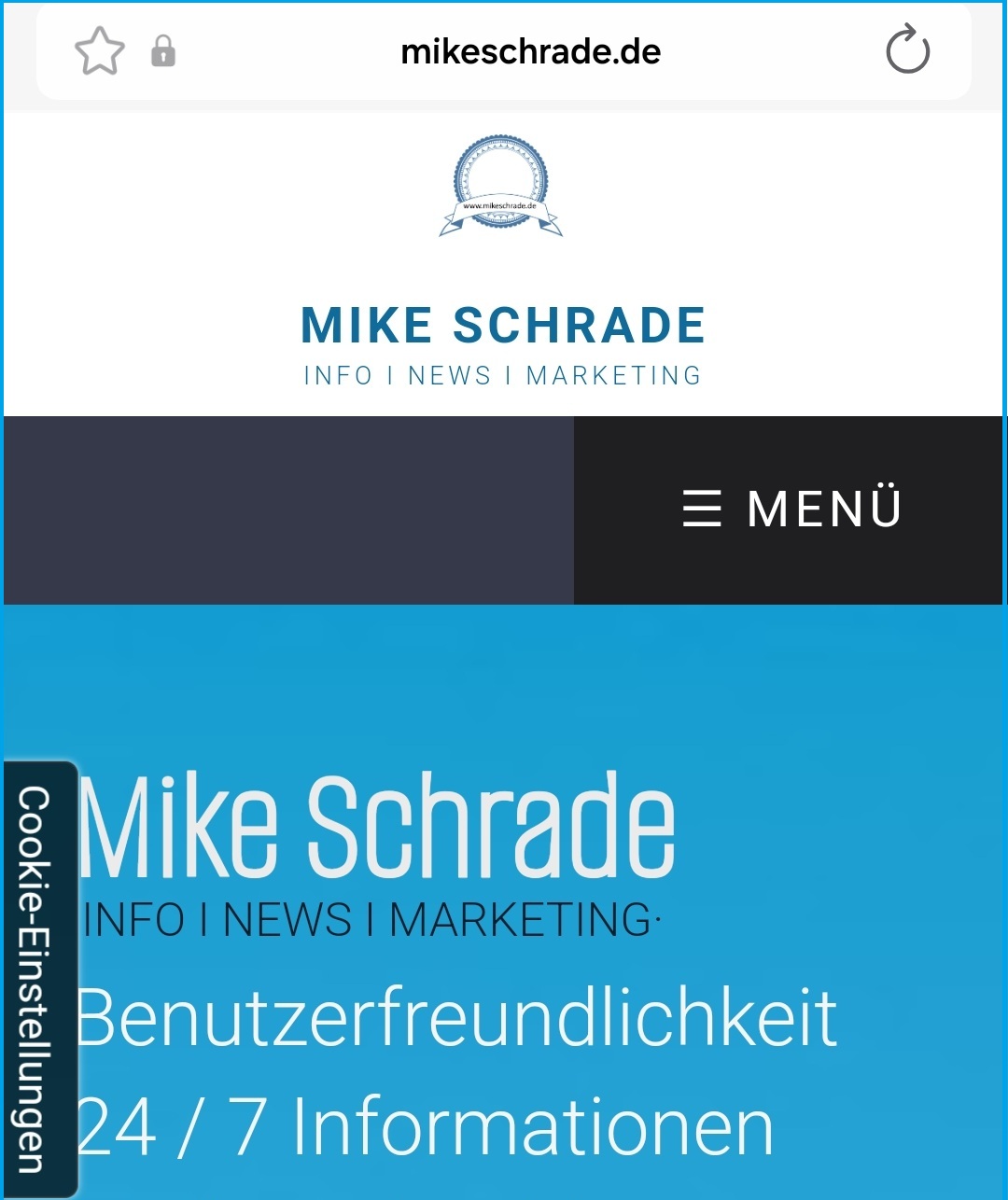
Task: Bookmark this page with the star icon
Action: click(x=99, y=51)
